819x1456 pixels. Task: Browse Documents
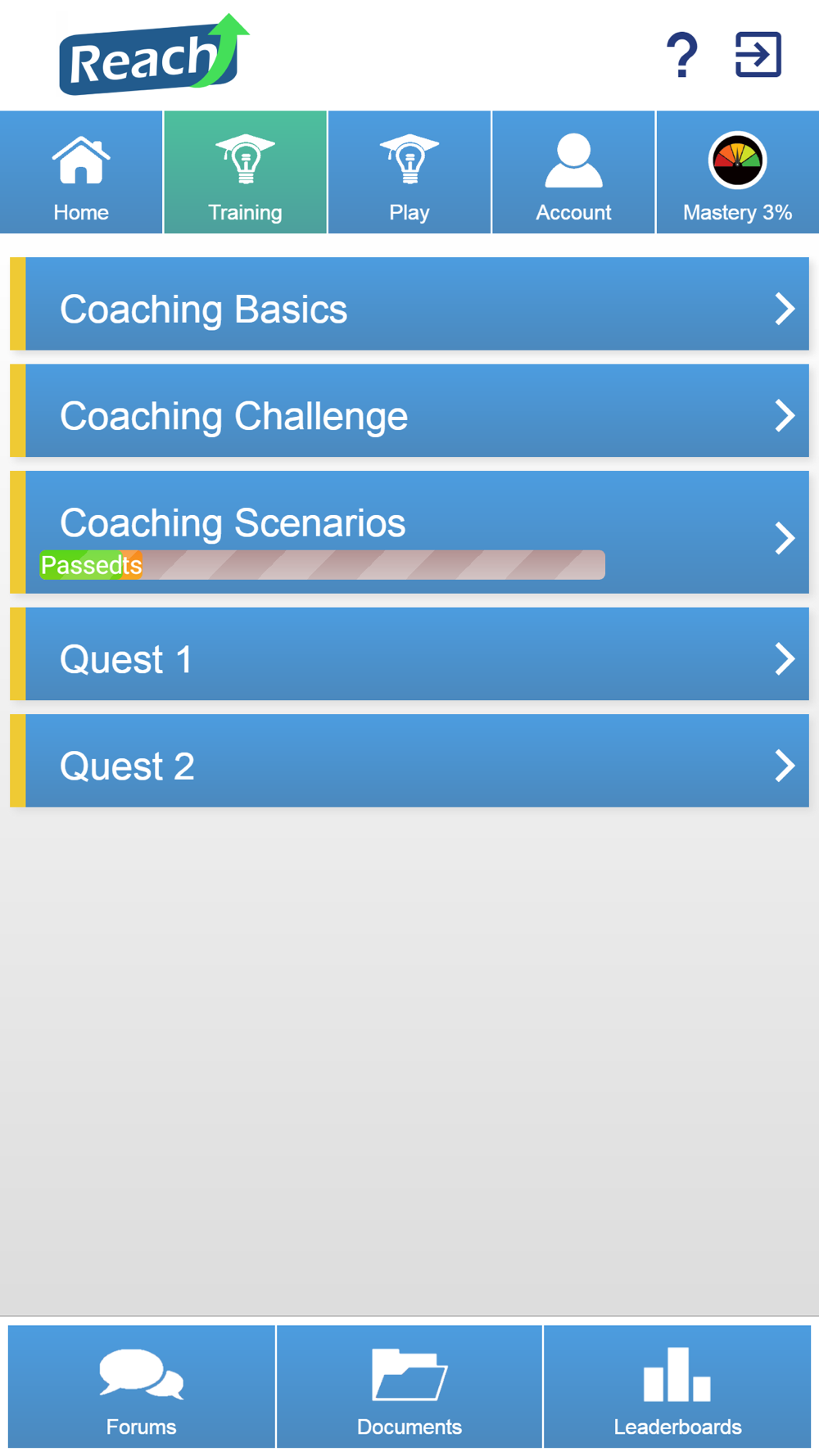tap(409, 1387)
